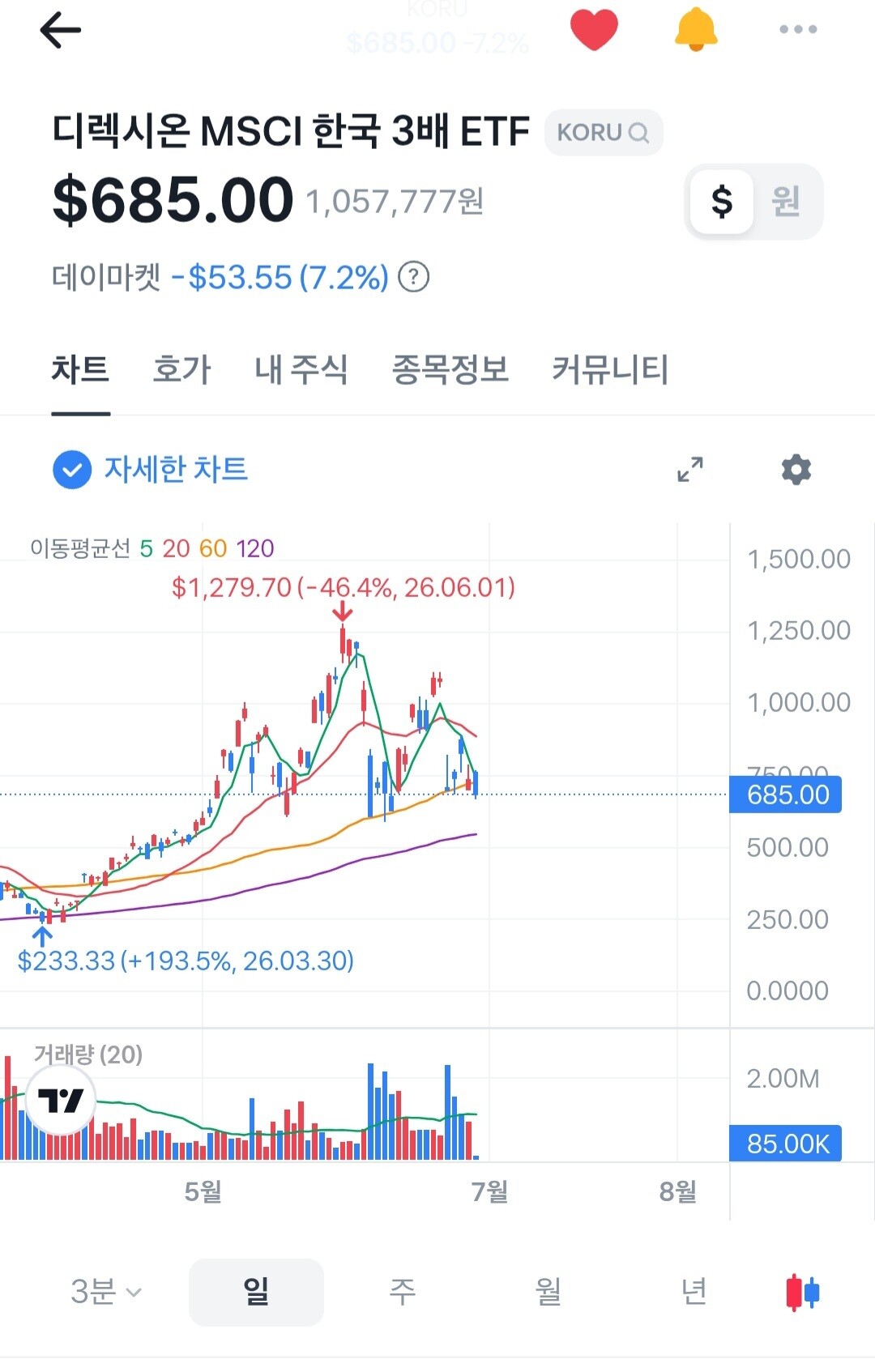
Task: Open the three-dot overflow menu
Action: pos(798,29)
